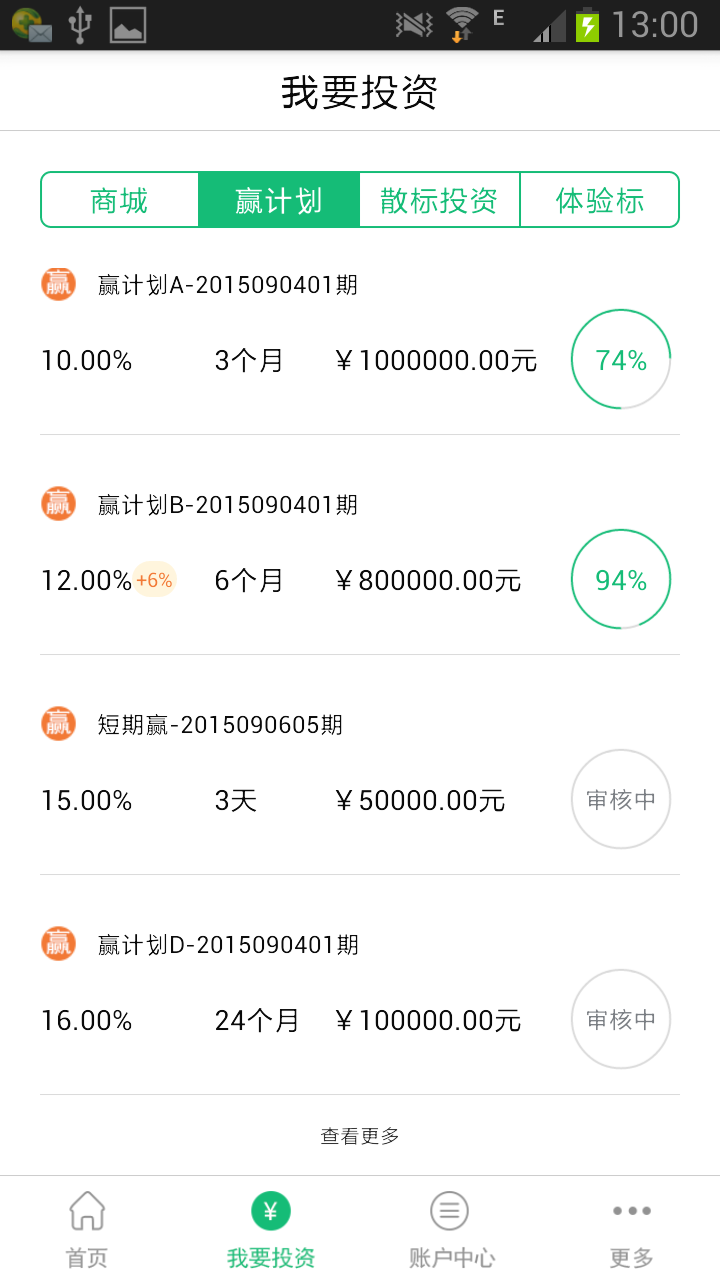Open the 更多 tab
The width and height of the screenshot is (720, 1280).
631,1229
